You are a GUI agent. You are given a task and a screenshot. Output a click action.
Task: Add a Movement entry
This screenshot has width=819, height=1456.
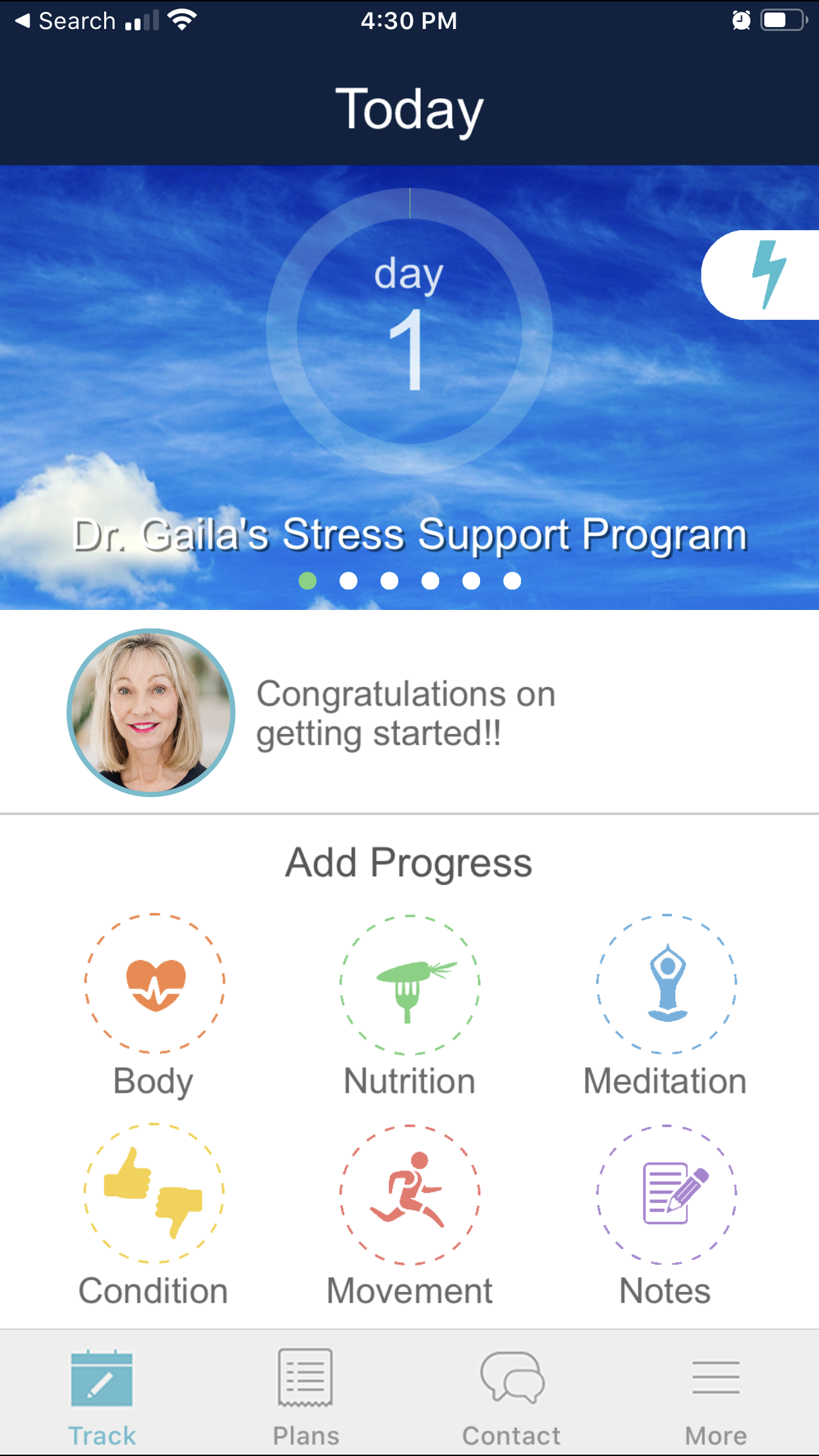pyautogui.click(x=409, y=1195)
